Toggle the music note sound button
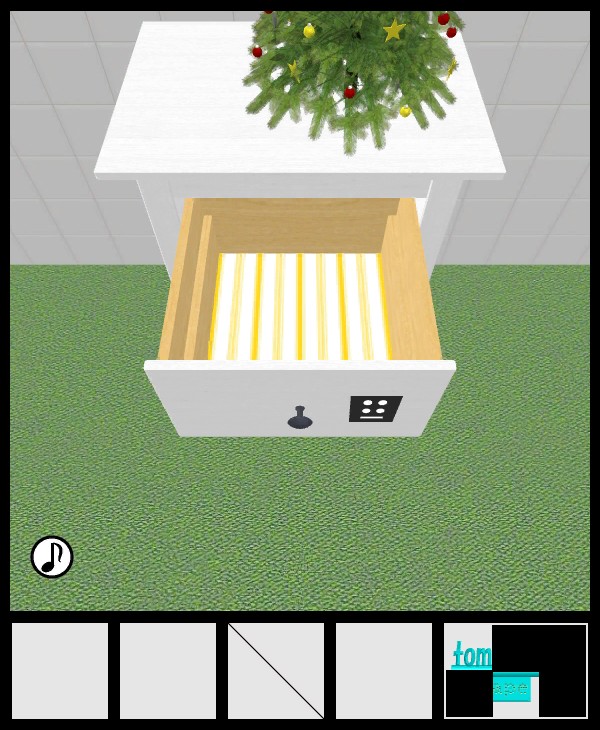Screen dimensions: 600x730 [x=52, y=557]
